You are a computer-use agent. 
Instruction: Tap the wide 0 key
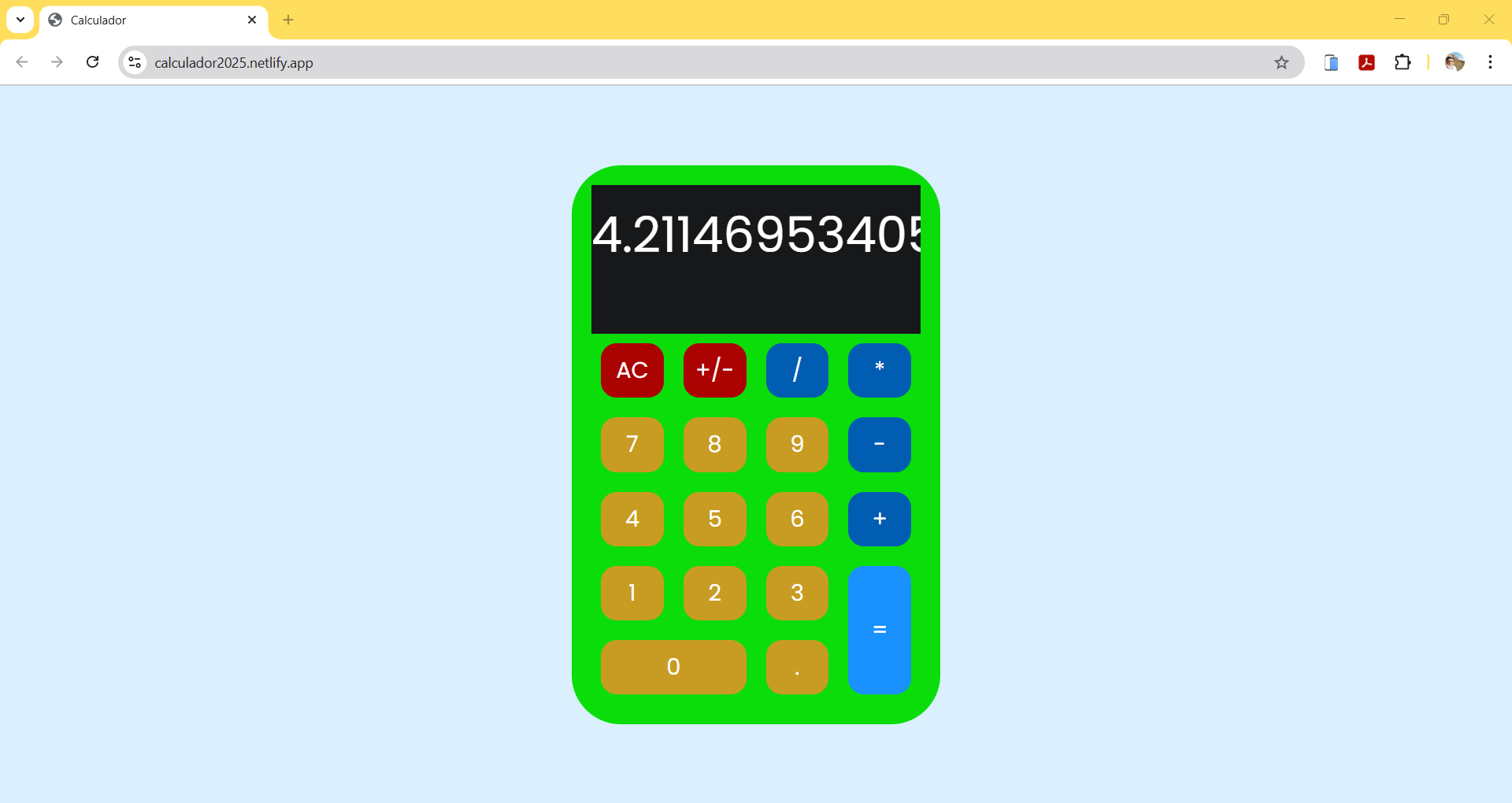pyautogui.click(x=673, y=667)
